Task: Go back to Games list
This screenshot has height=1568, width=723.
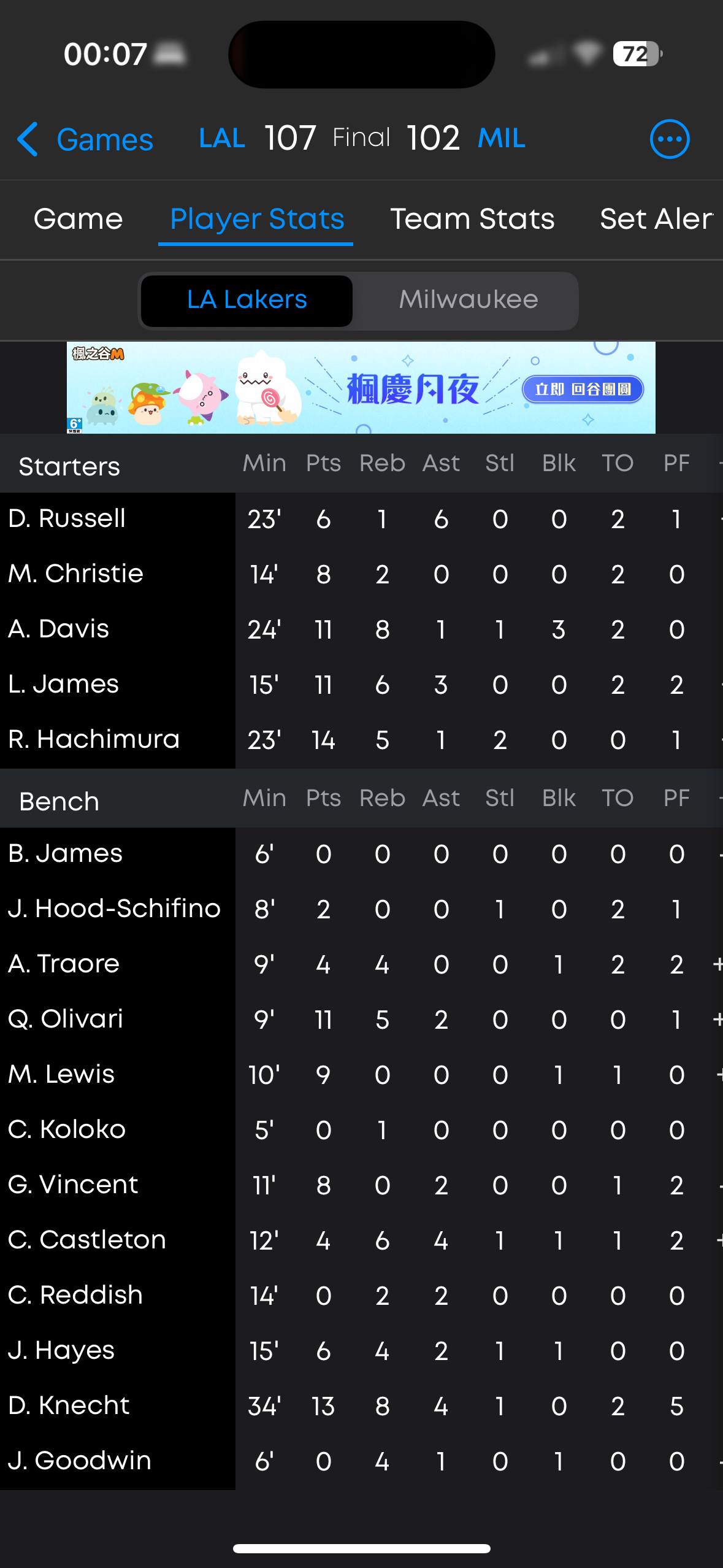Action: click(x=85, y=140)
